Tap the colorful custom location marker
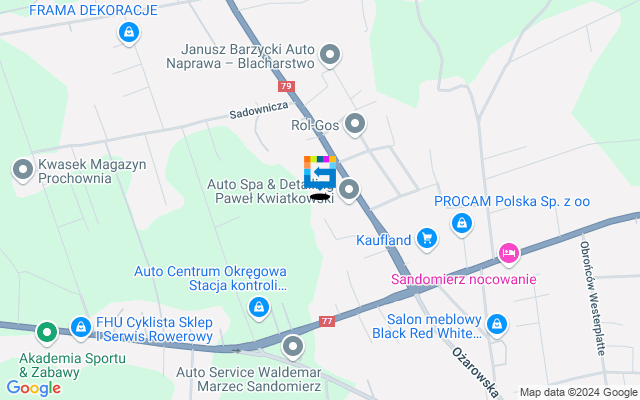The height and width of the screenshot is (400, 640). pyautogui.click(x=320, y=172)
